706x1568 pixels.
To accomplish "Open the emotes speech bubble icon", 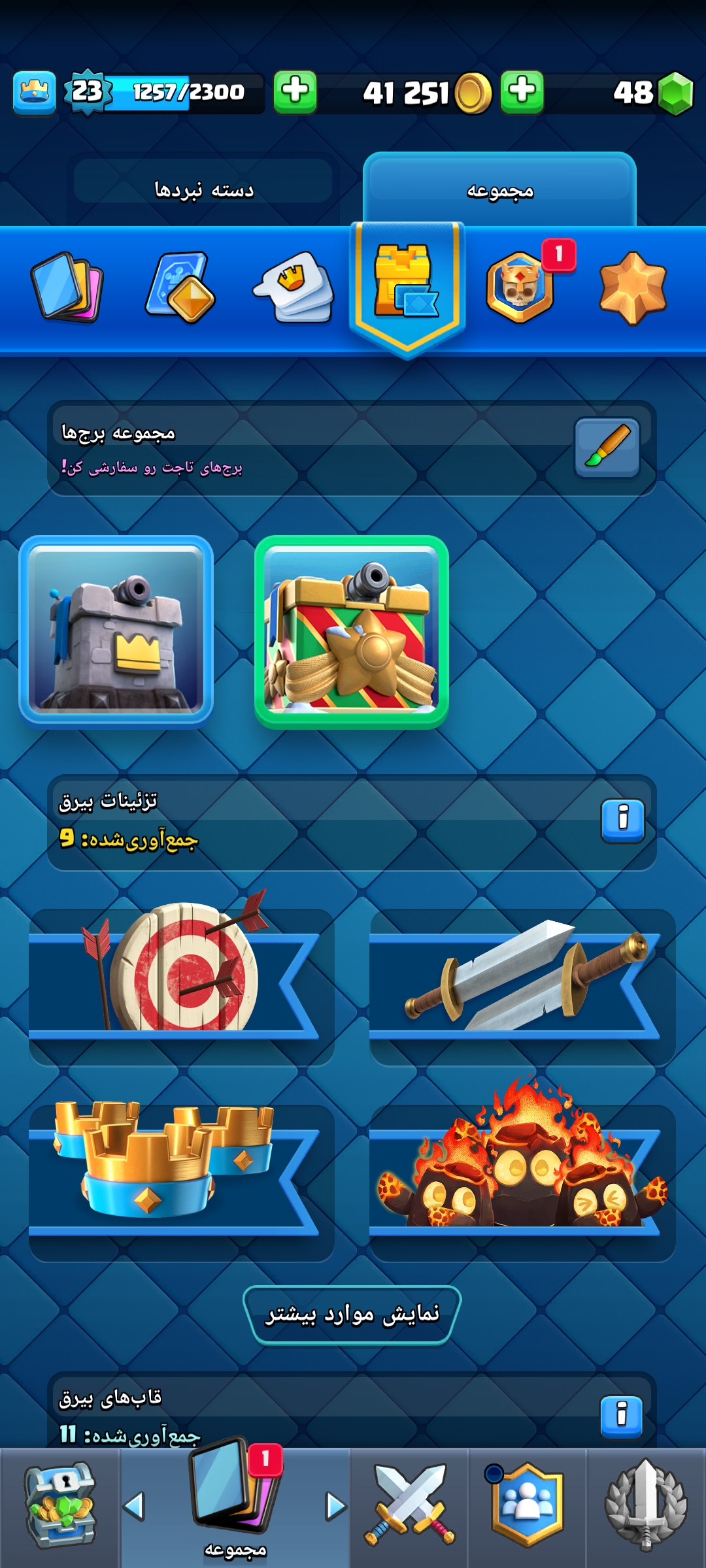I will 294,287.
